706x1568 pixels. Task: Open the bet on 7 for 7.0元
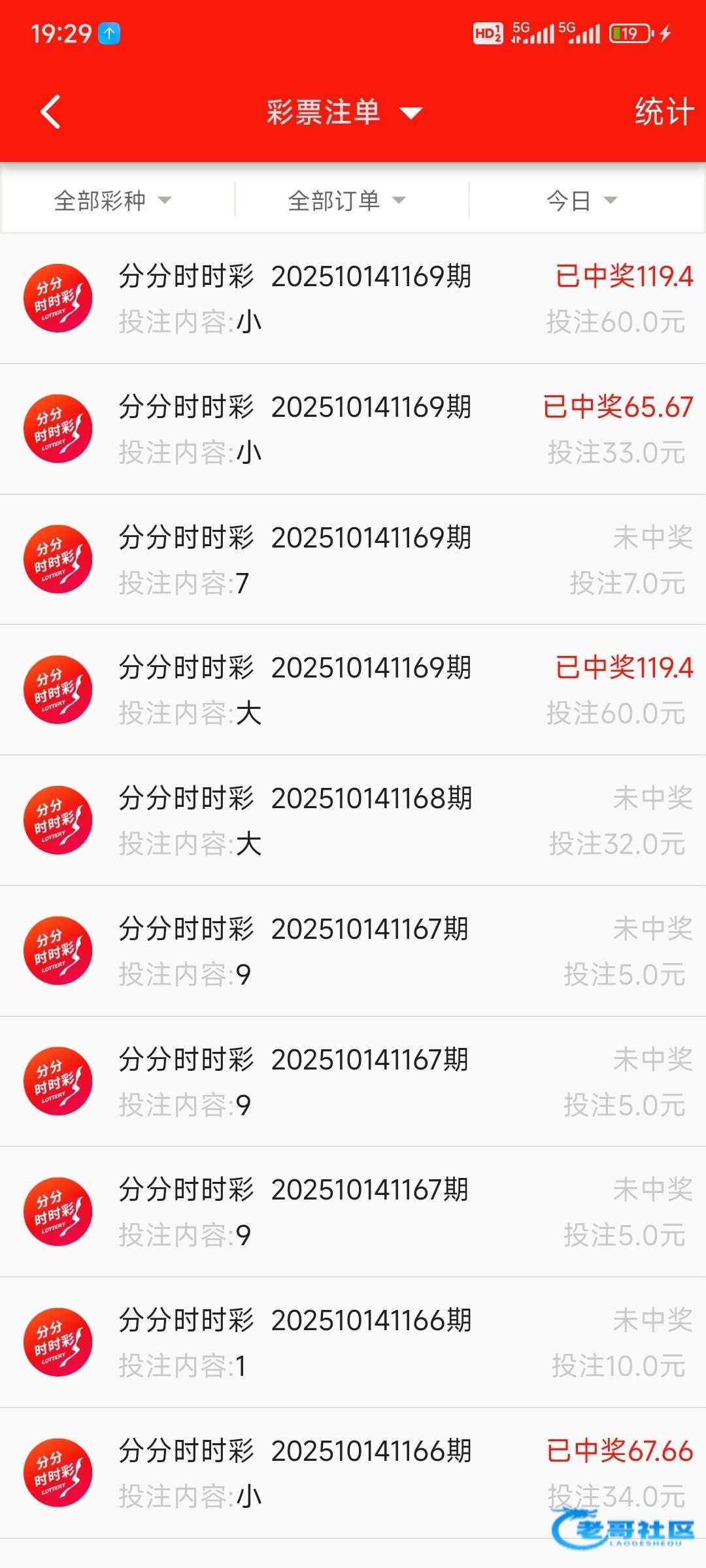coord(353,560)
